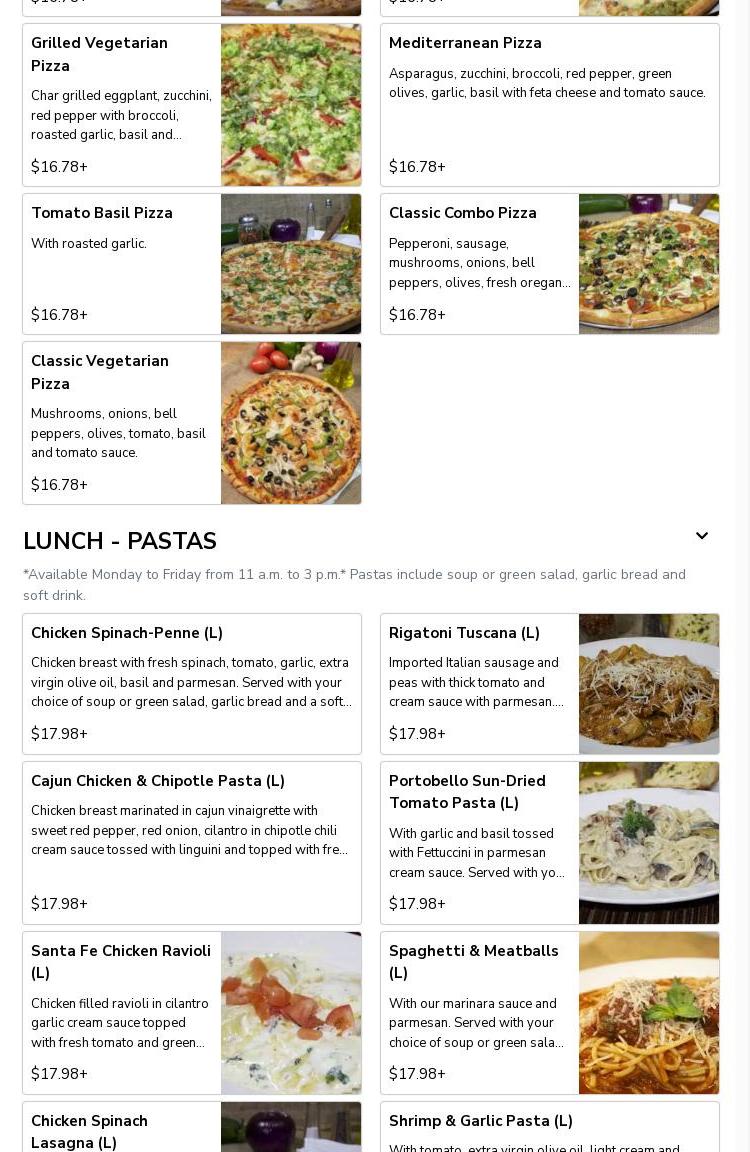Open the Rigatoni Tuscana (L) item
The height and width of the screenshot is (1152, 750).
[x=549, y=684]
